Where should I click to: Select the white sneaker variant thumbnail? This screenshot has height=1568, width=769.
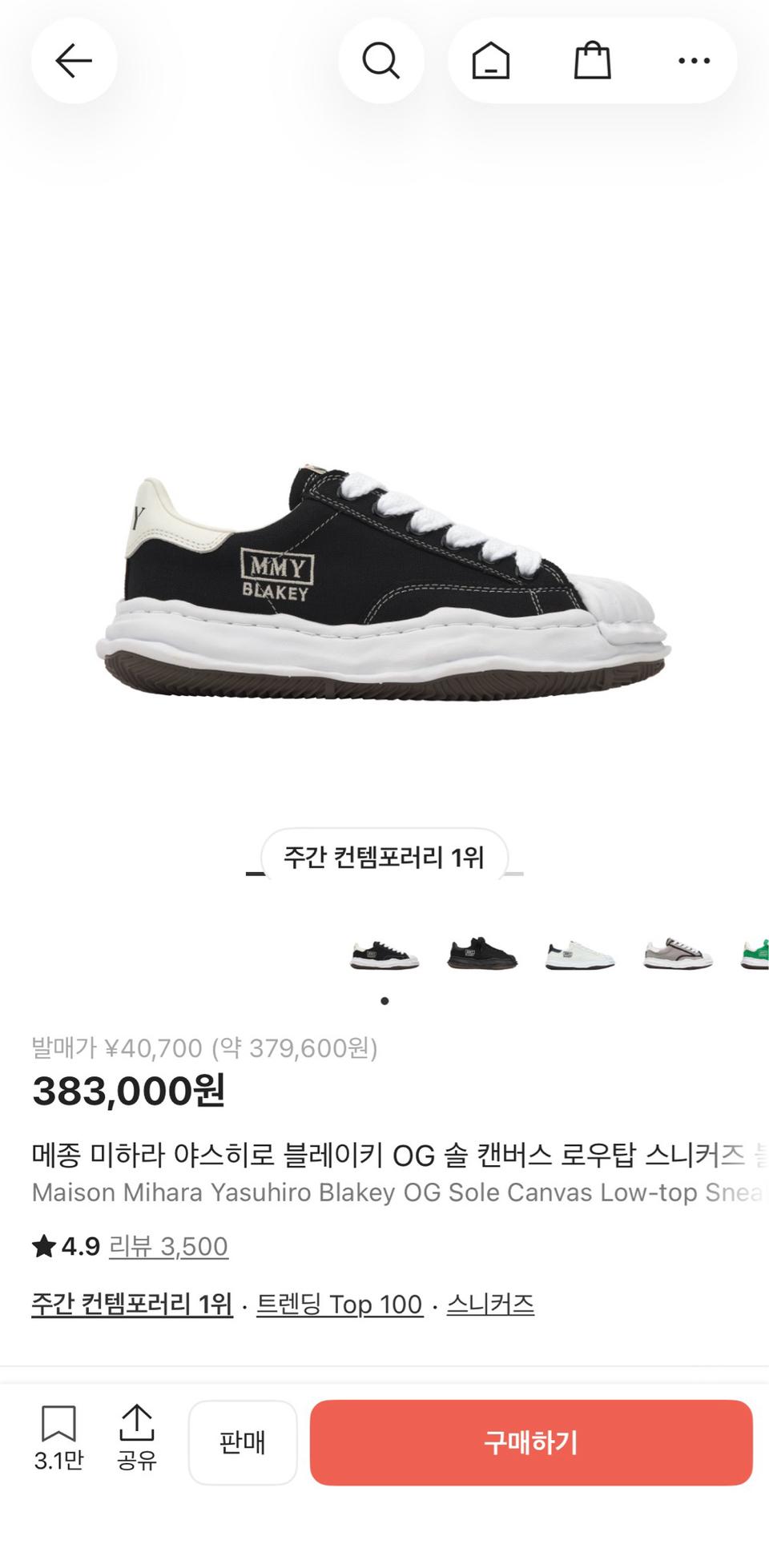click(578, 955)
